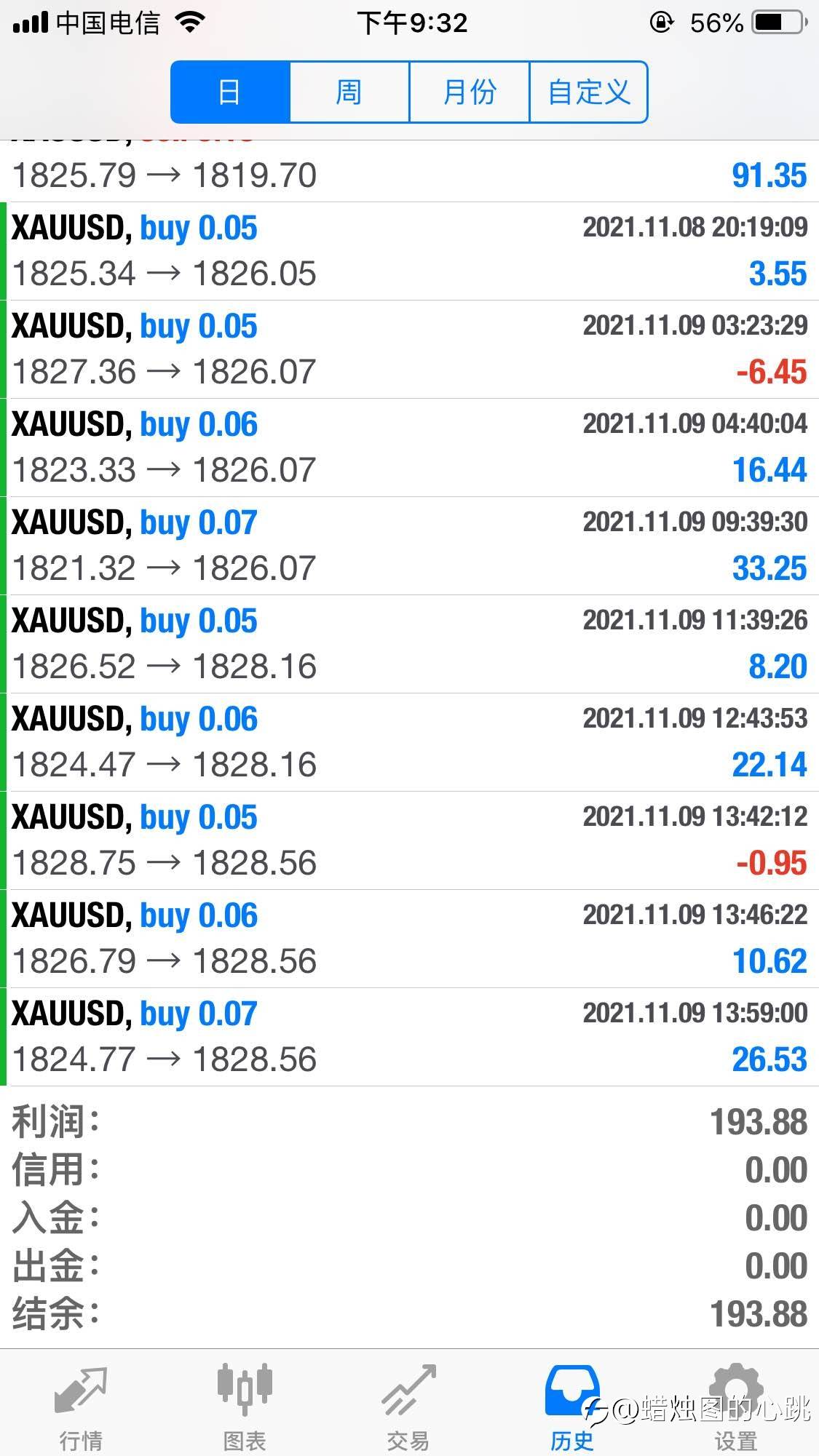Open the buy 0.05 trade at 11:39:26
This screenshot has height=1456, width=819.
[409, 644]
